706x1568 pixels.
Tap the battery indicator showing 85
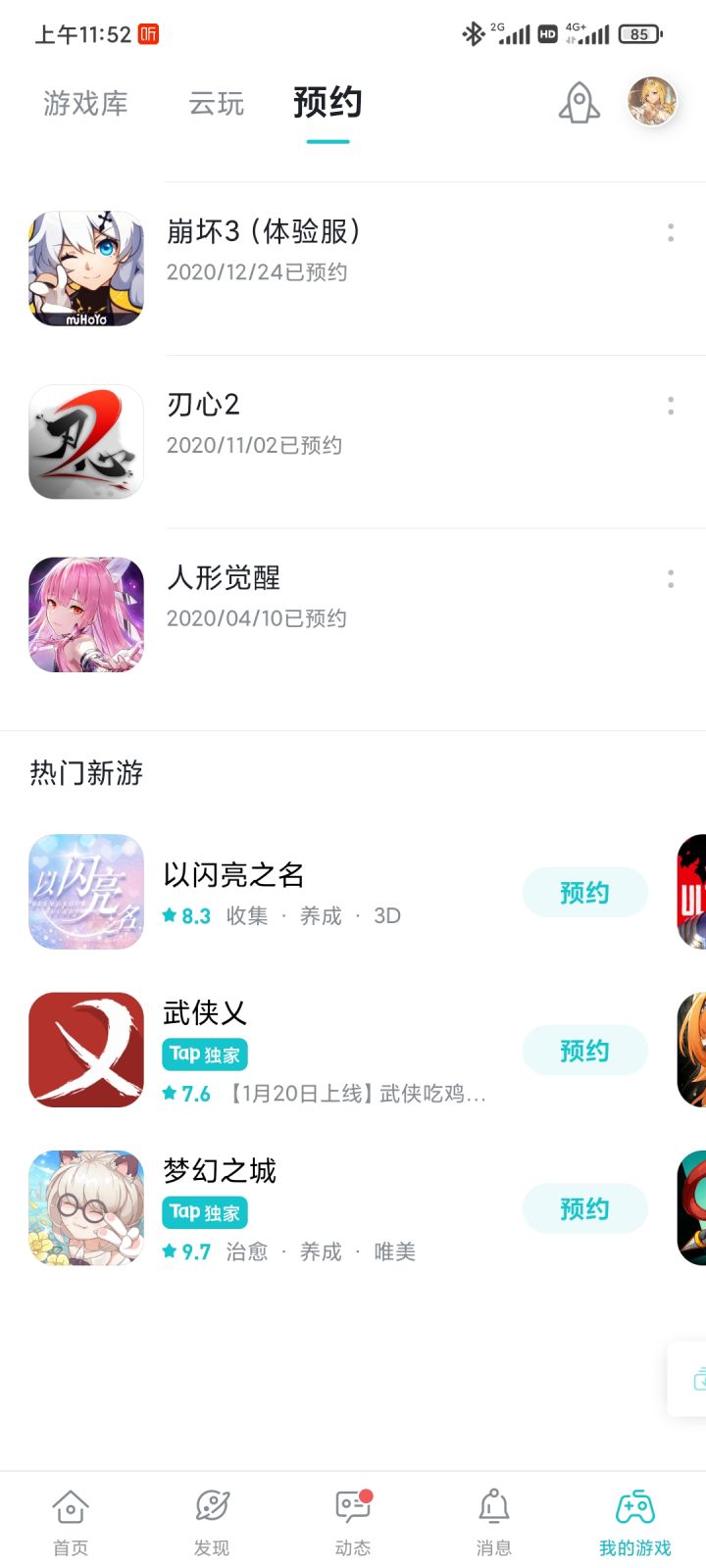tap(642, 33)
